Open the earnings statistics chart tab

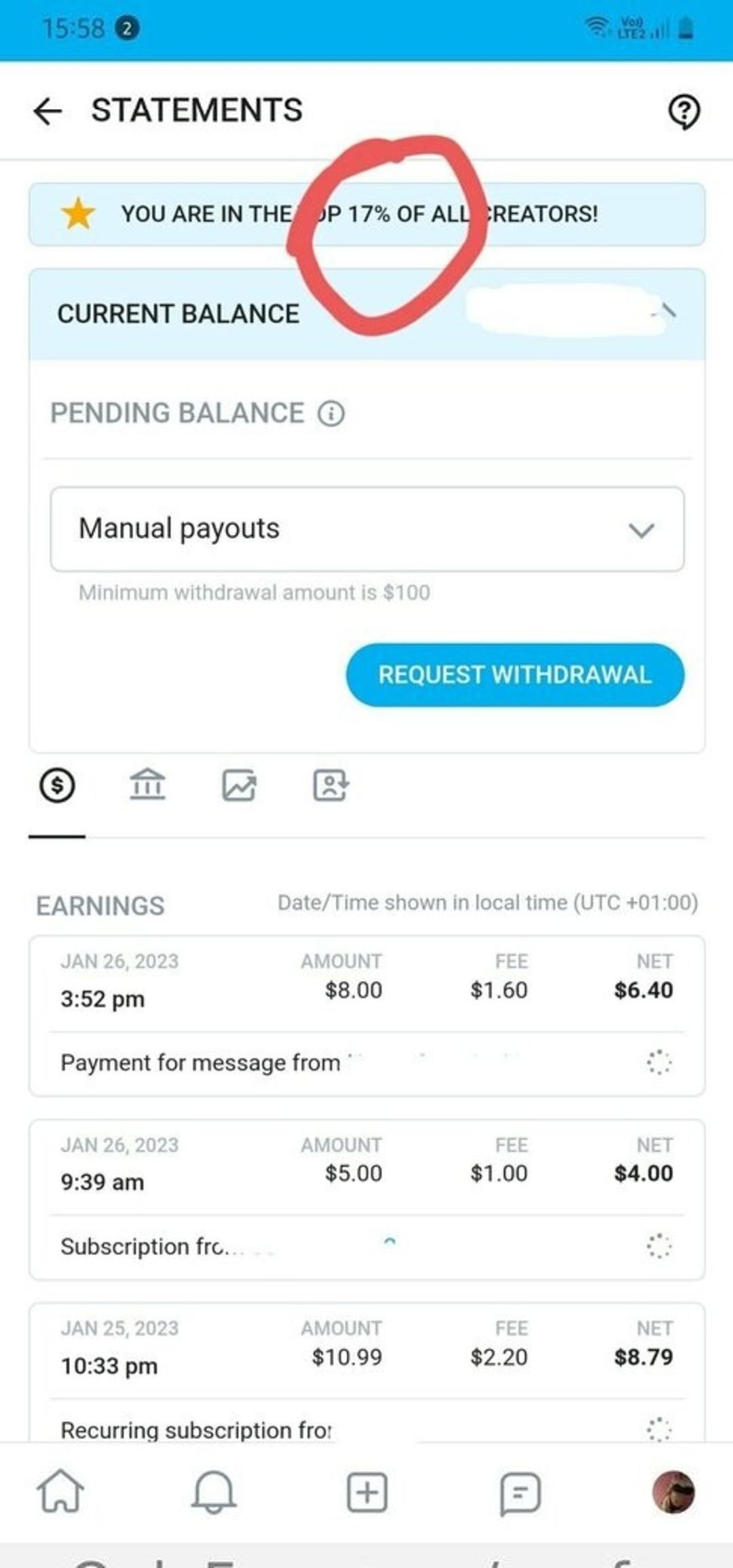point(239,786)
